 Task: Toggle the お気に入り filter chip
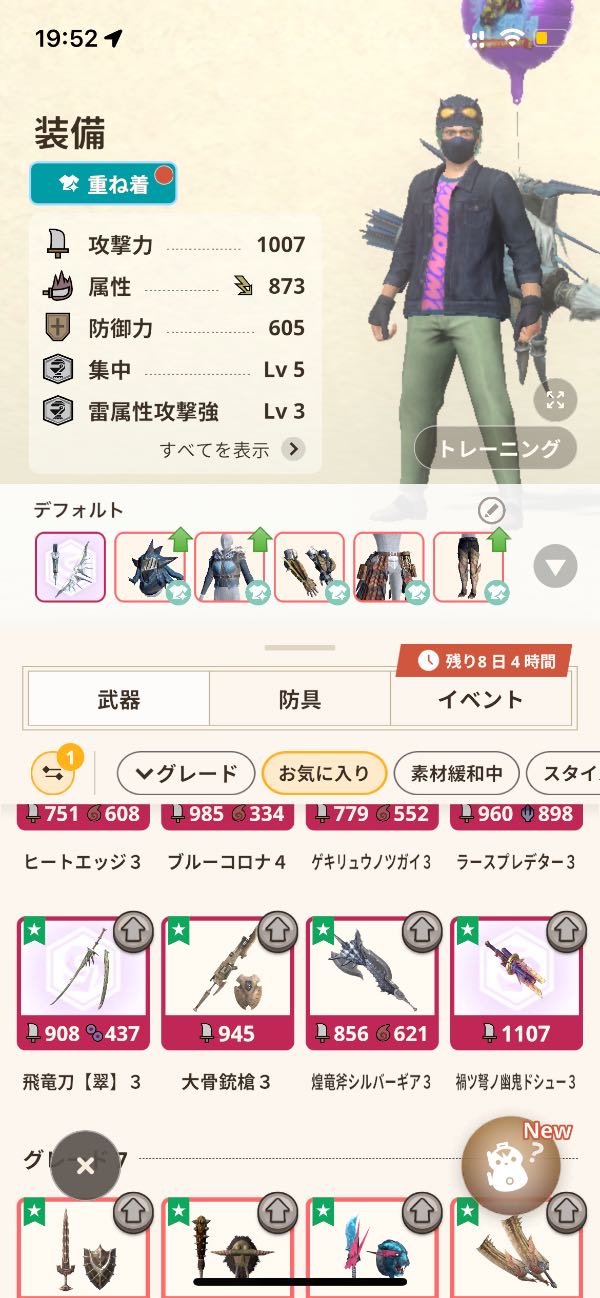click(324, 773)
